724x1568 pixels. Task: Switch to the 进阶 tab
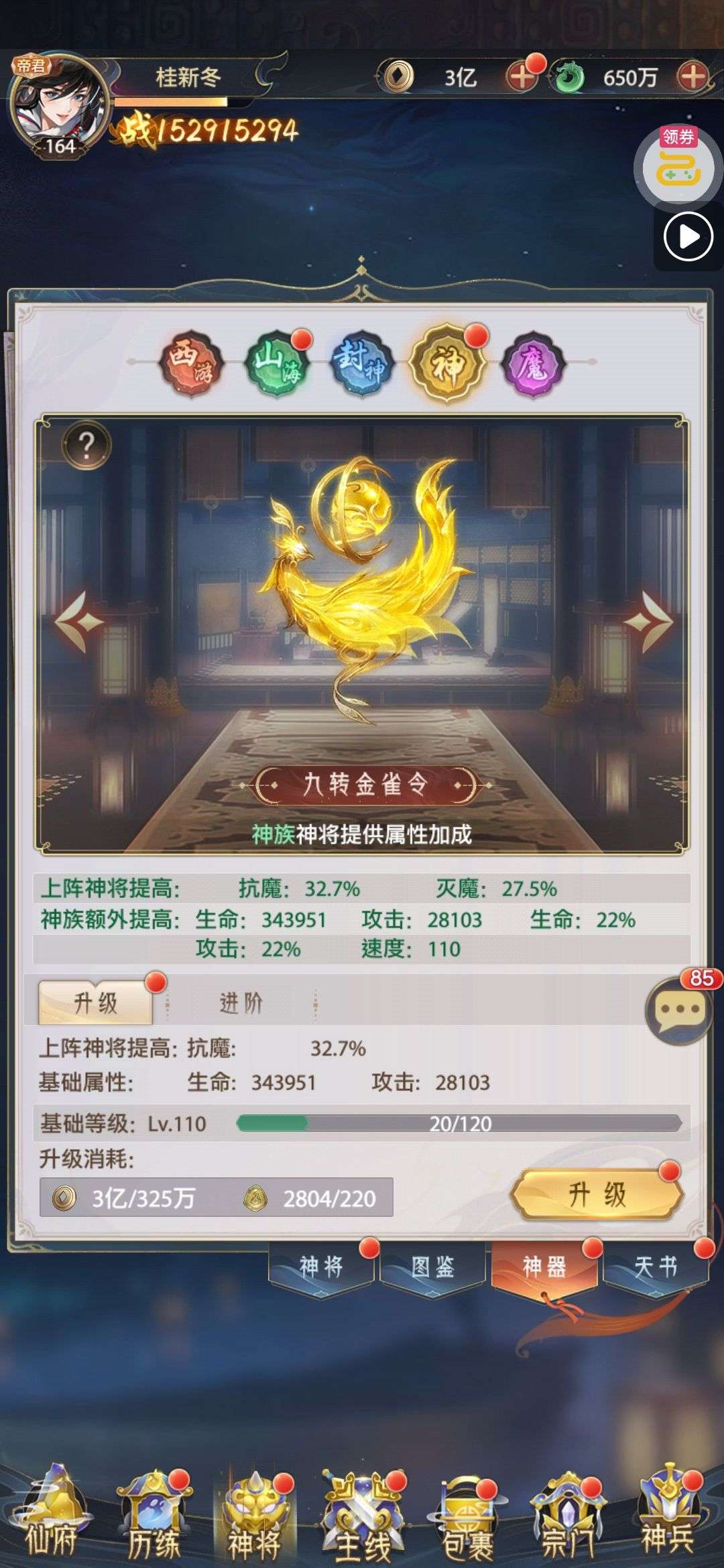[x=241, y=1002]
